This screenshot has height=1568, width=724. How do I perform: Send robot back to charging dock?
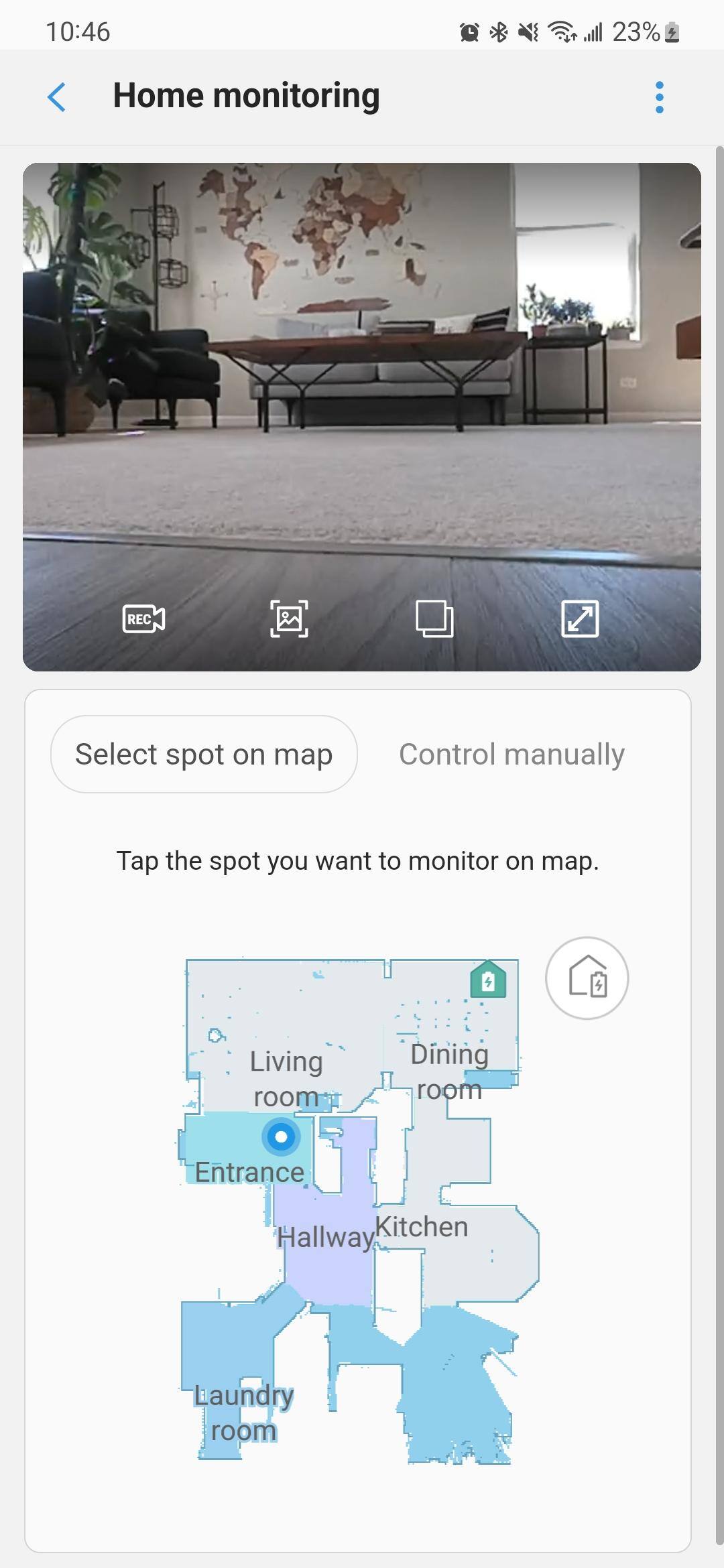(587, 978)
